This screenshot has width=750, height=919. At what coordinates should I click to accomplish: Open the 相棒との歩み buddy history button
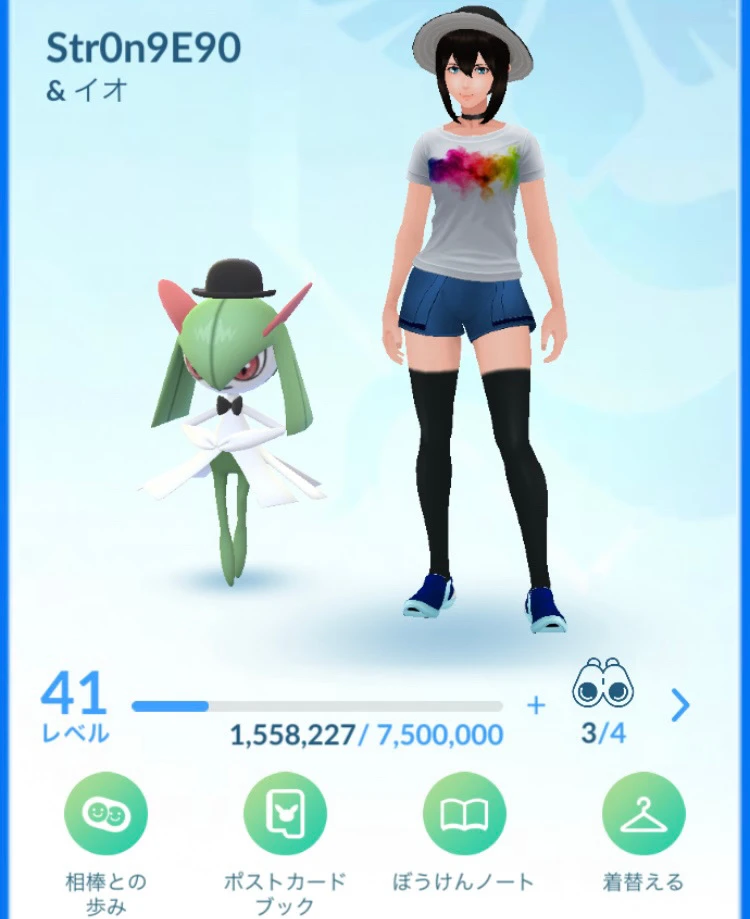pyautogui.click(x=105, y=813)
